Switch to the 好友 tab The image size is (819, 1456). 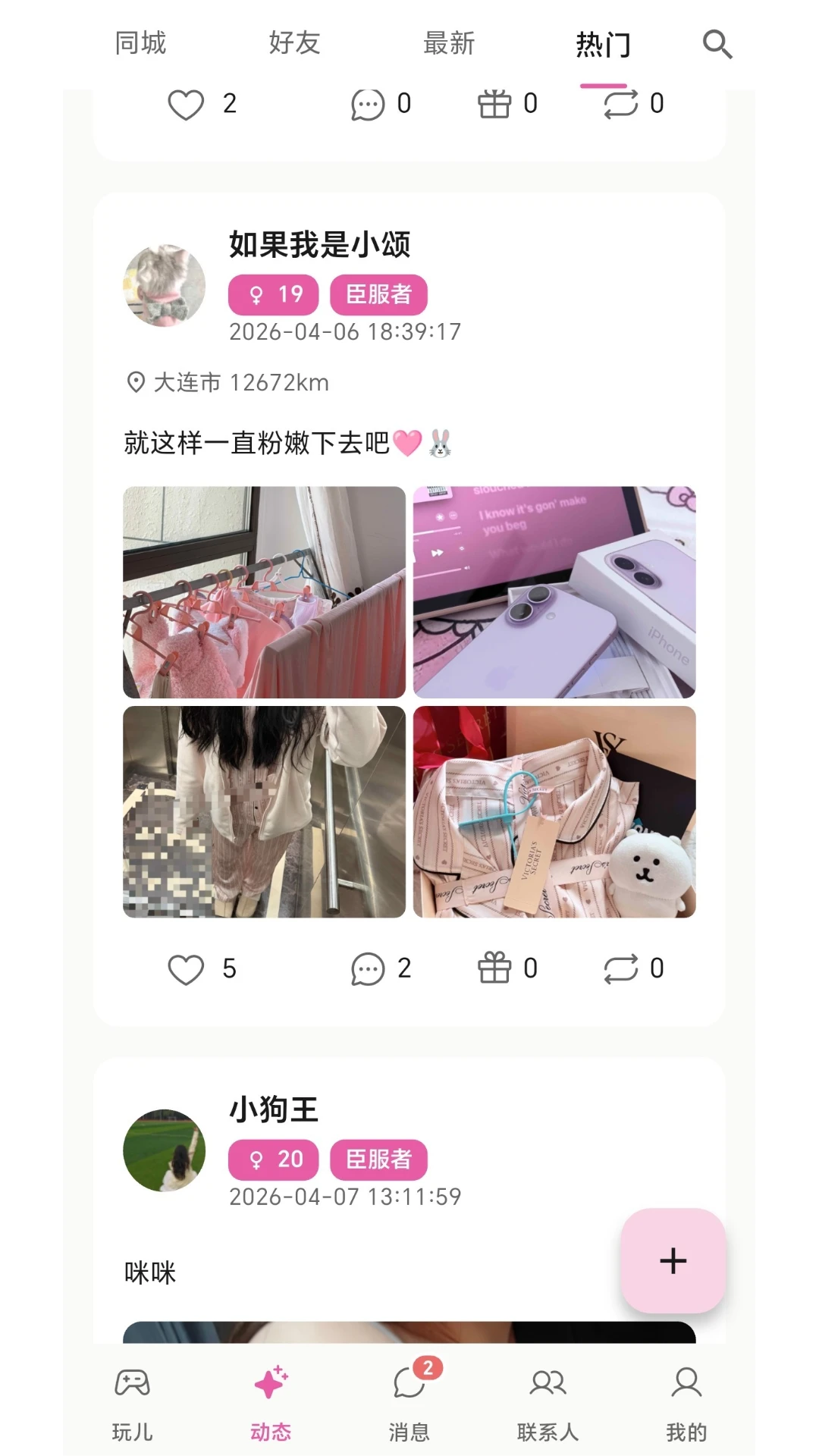click(294, 43)
